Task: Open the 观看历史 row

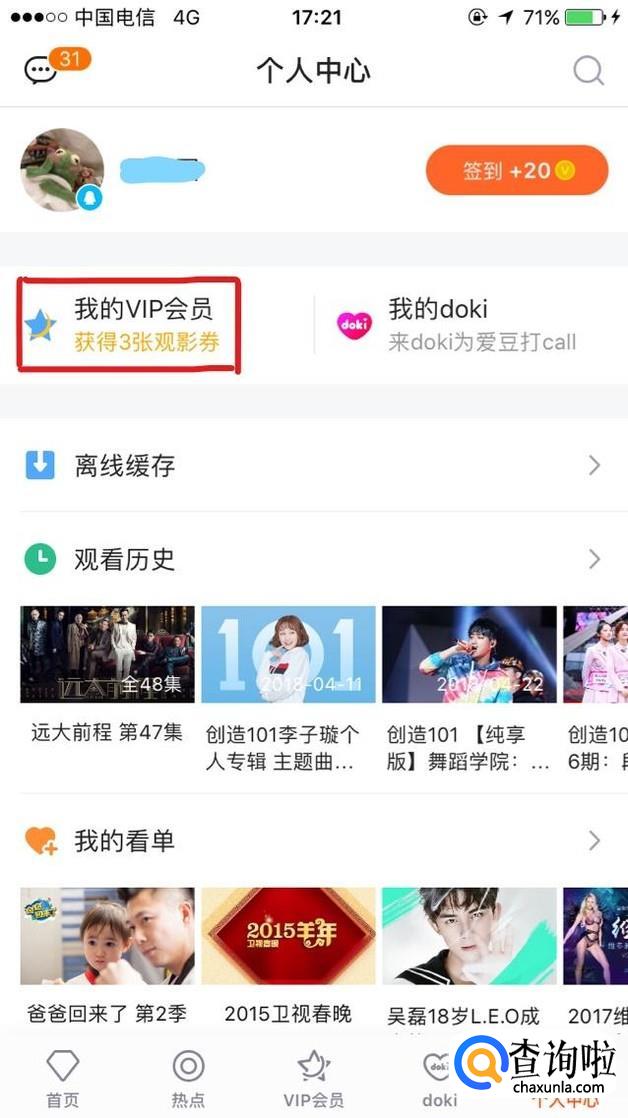Action: [314, 559]
